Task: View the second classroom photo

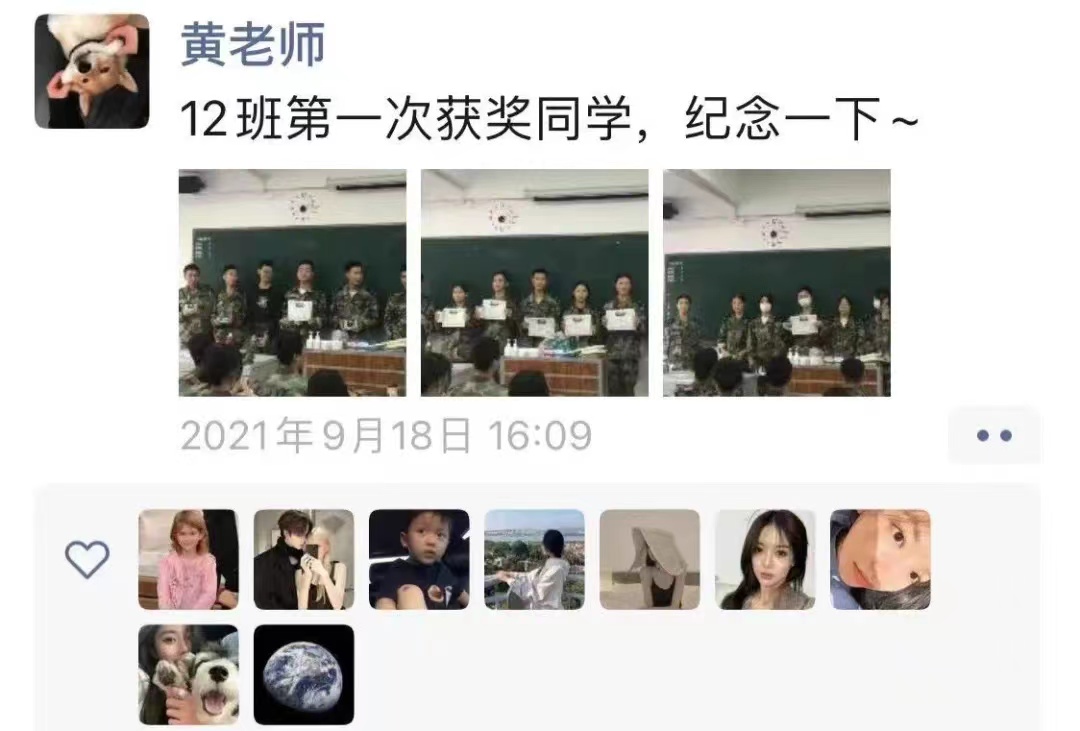Action: click(534, 283)
